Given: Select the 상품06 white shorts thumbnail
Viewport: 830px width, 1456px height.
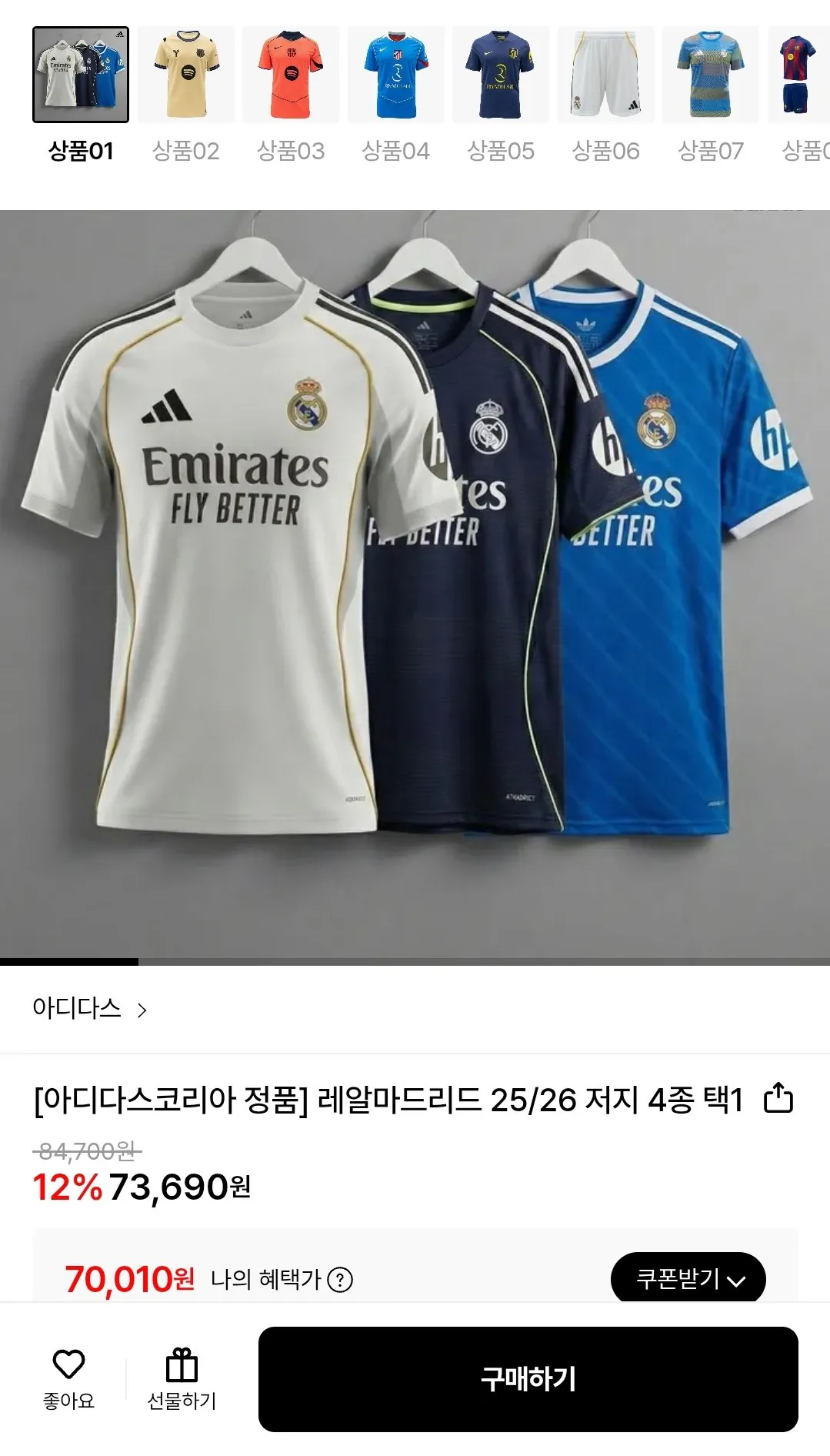Looking at the screenshot, I should coord(606,73).
